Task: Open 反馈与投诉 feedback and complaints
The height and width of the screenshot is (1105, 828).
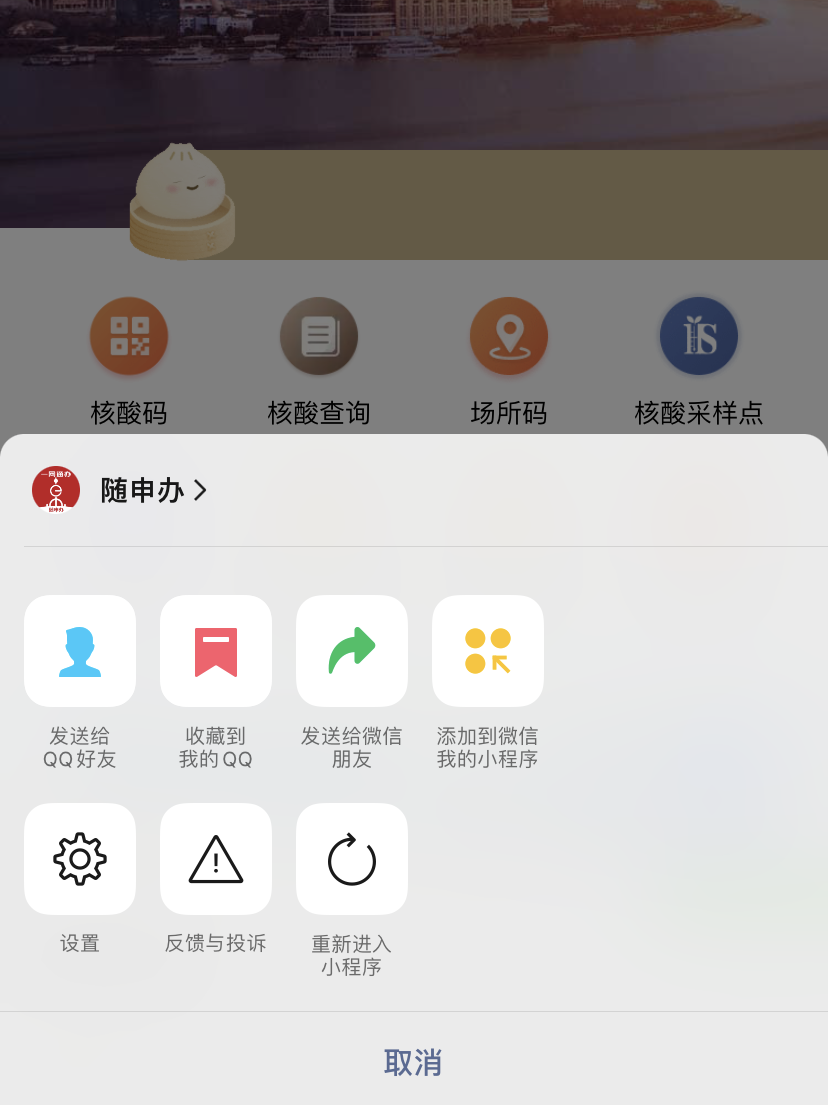Action: pyautogui.click(x=216, y=859)
